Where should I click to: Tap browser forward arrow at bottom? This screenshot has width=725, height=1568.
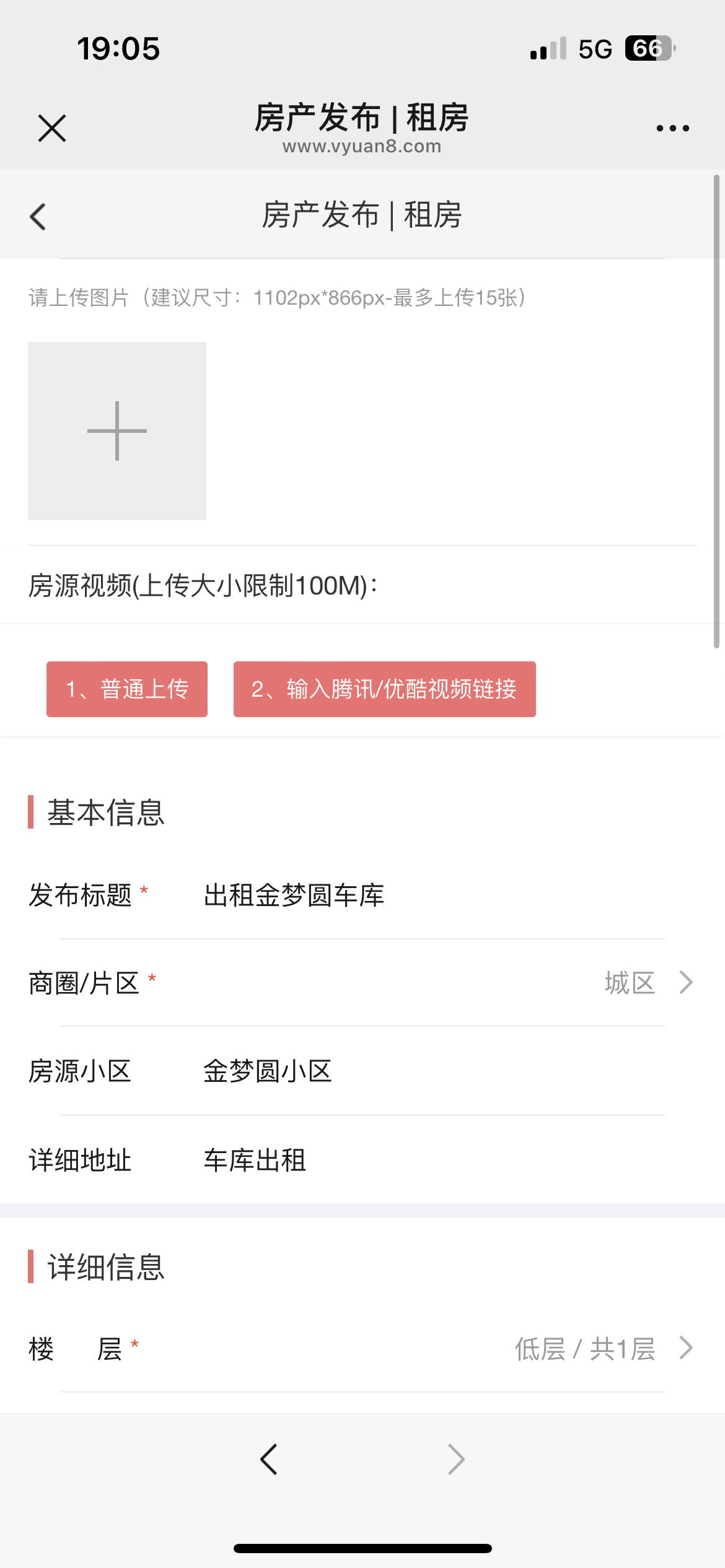[456, 1460]
